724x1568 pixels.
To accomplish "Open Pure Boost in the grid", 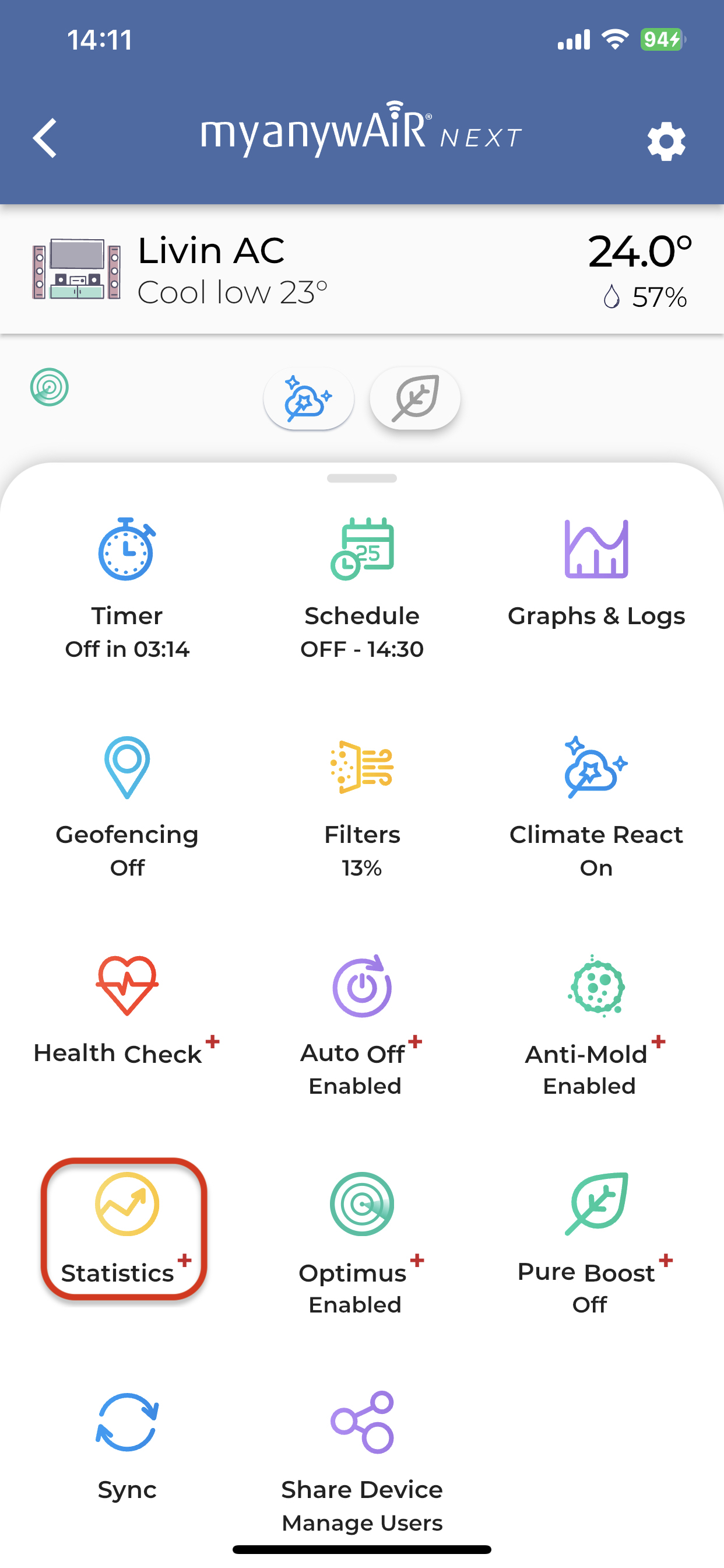I will click(x=596, y=1245).
